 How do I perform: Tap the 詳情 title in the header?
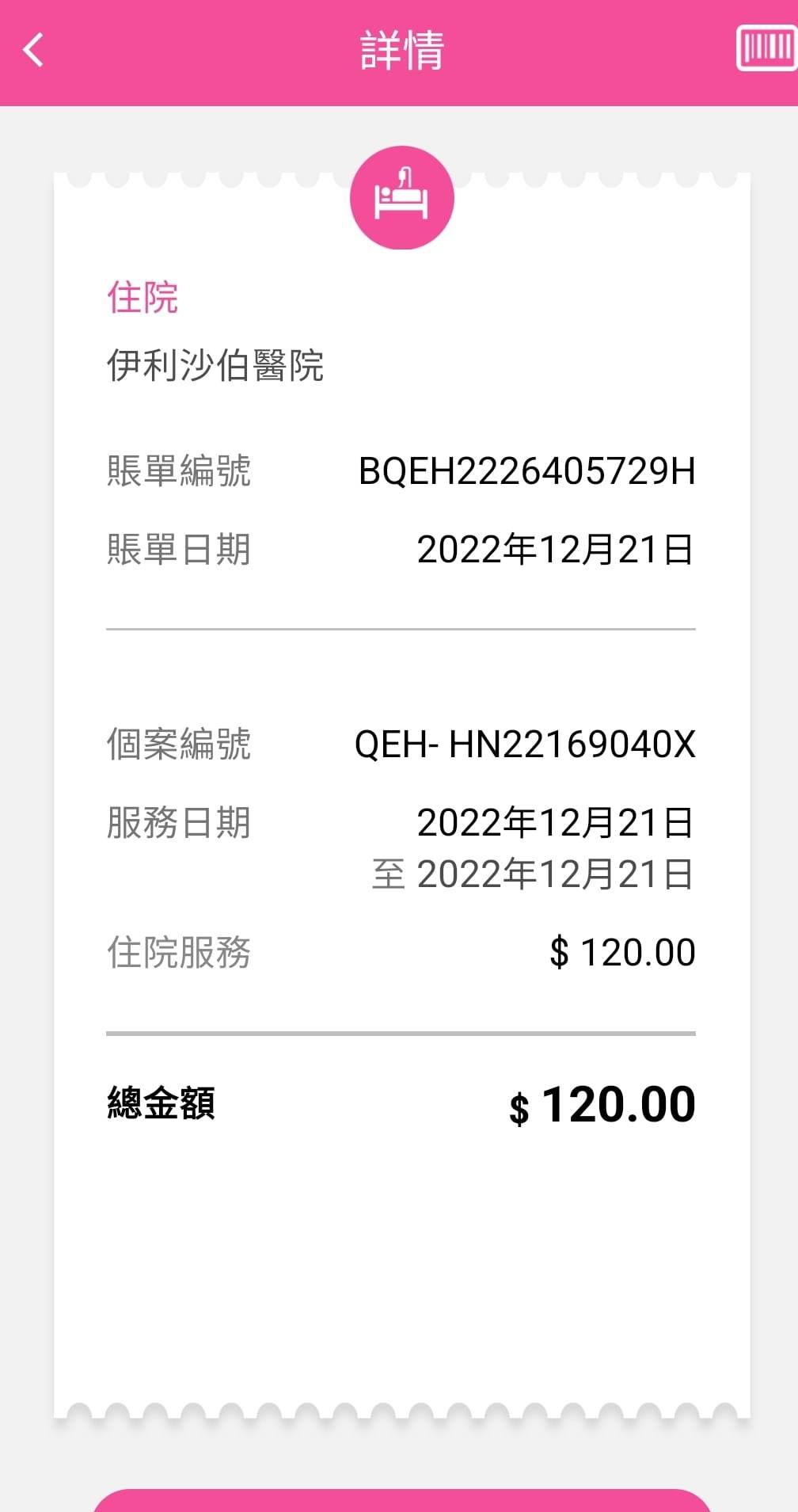[x=399, y=50]
